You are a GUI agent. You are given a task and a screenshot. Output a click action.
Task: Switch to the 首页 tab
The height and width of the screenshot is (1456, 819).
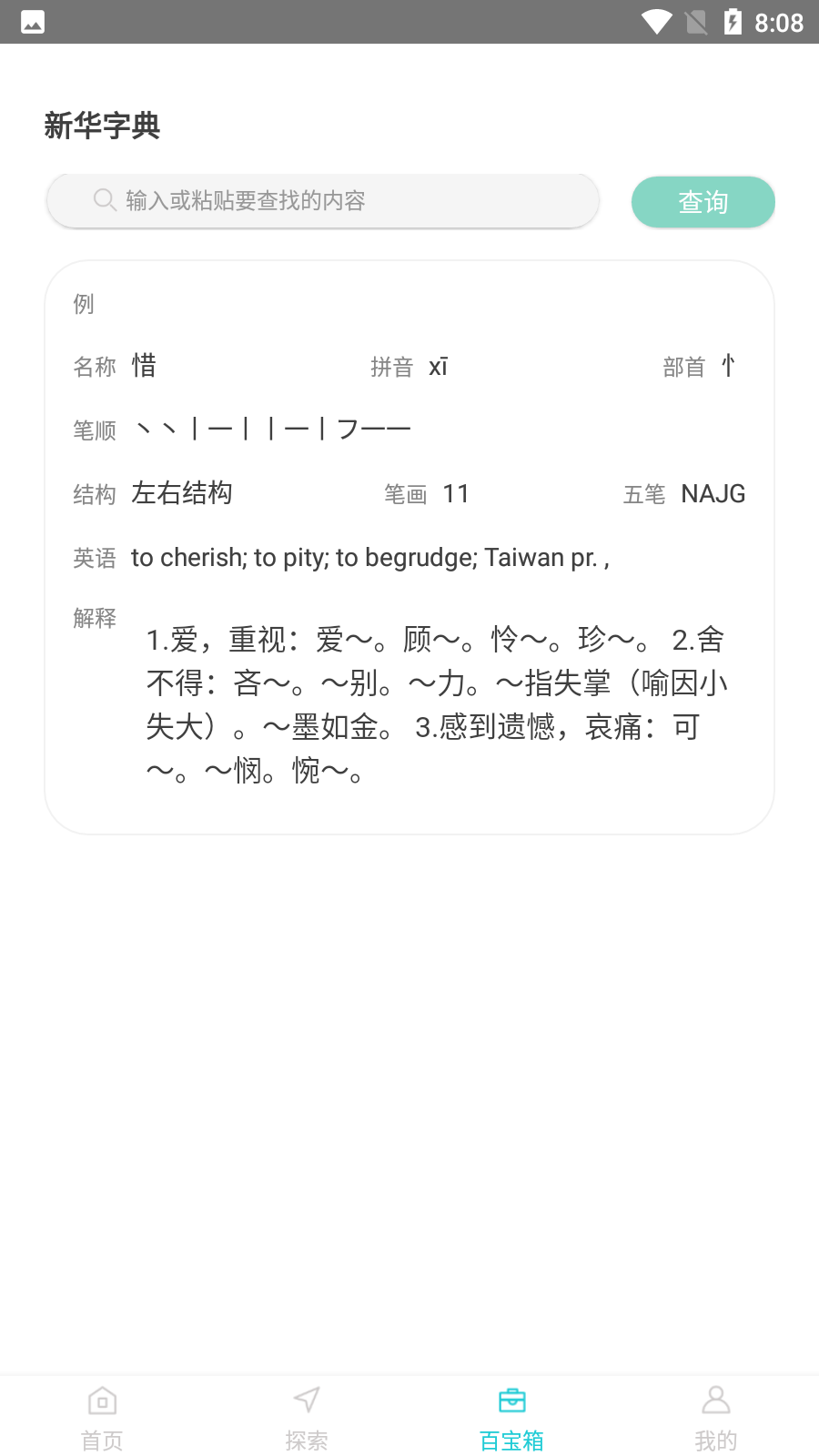[102, 1418]
